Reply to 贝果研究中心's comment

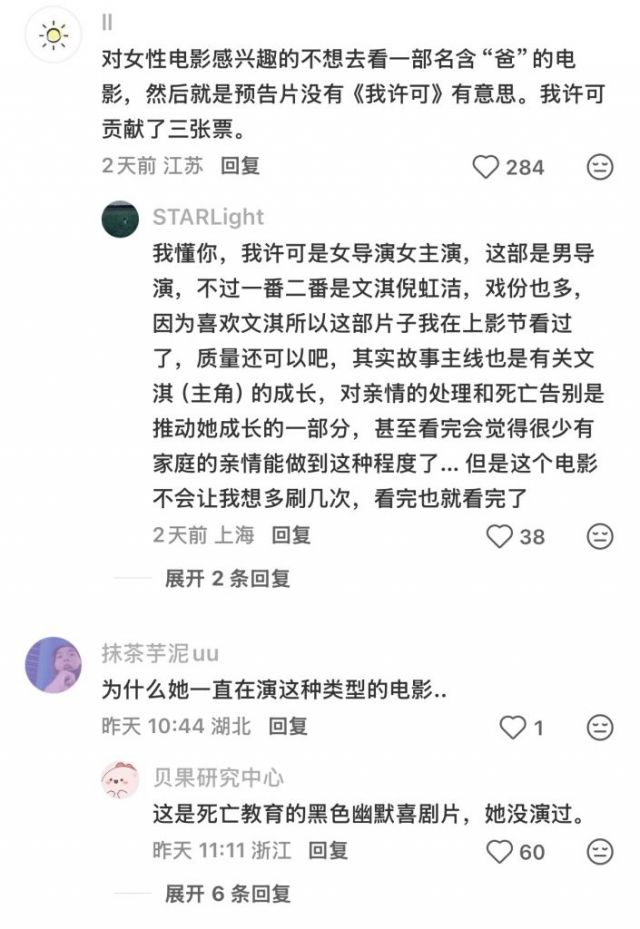click(x=328, y=850)
